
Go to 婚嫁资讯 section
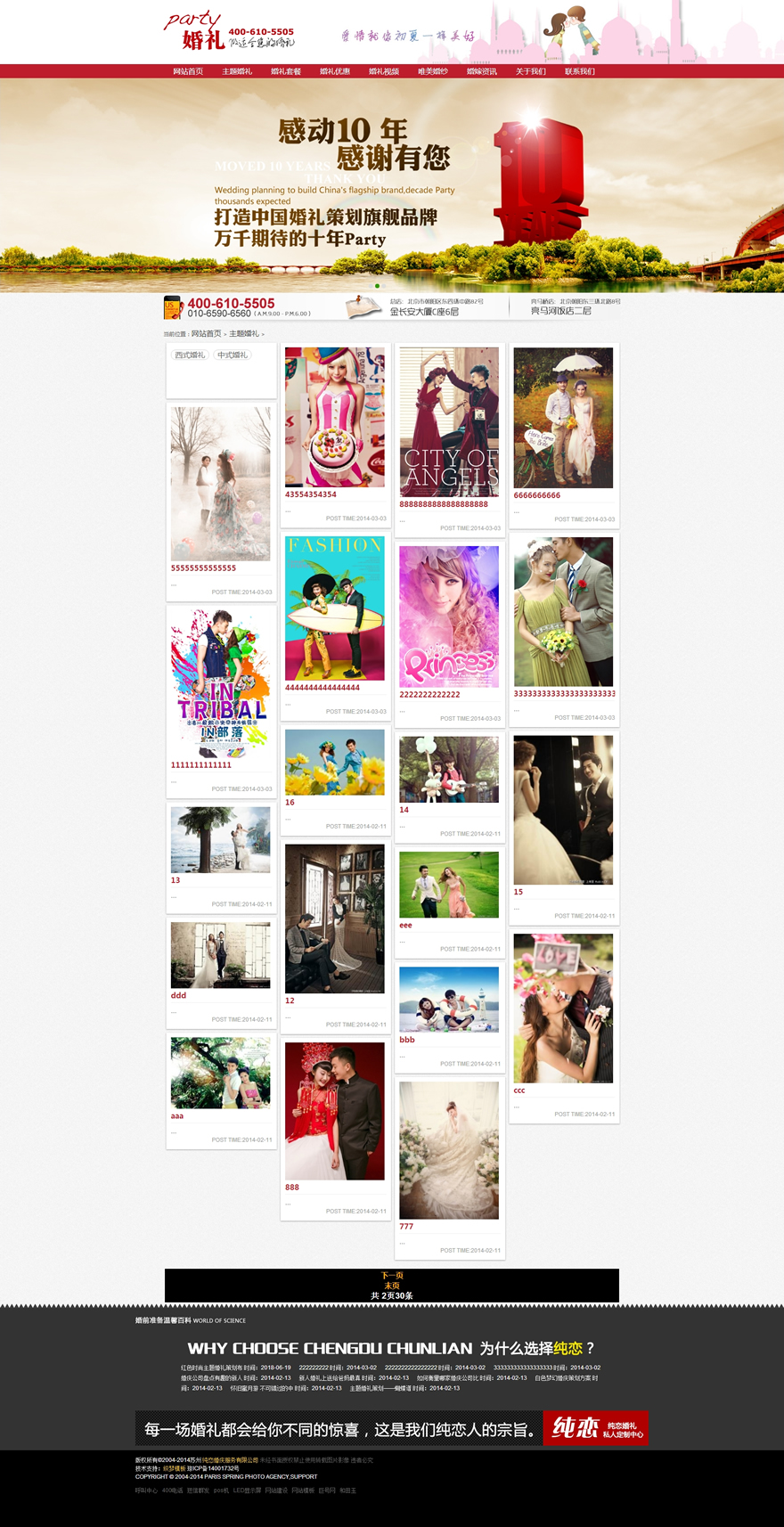[x=482, y=71]
